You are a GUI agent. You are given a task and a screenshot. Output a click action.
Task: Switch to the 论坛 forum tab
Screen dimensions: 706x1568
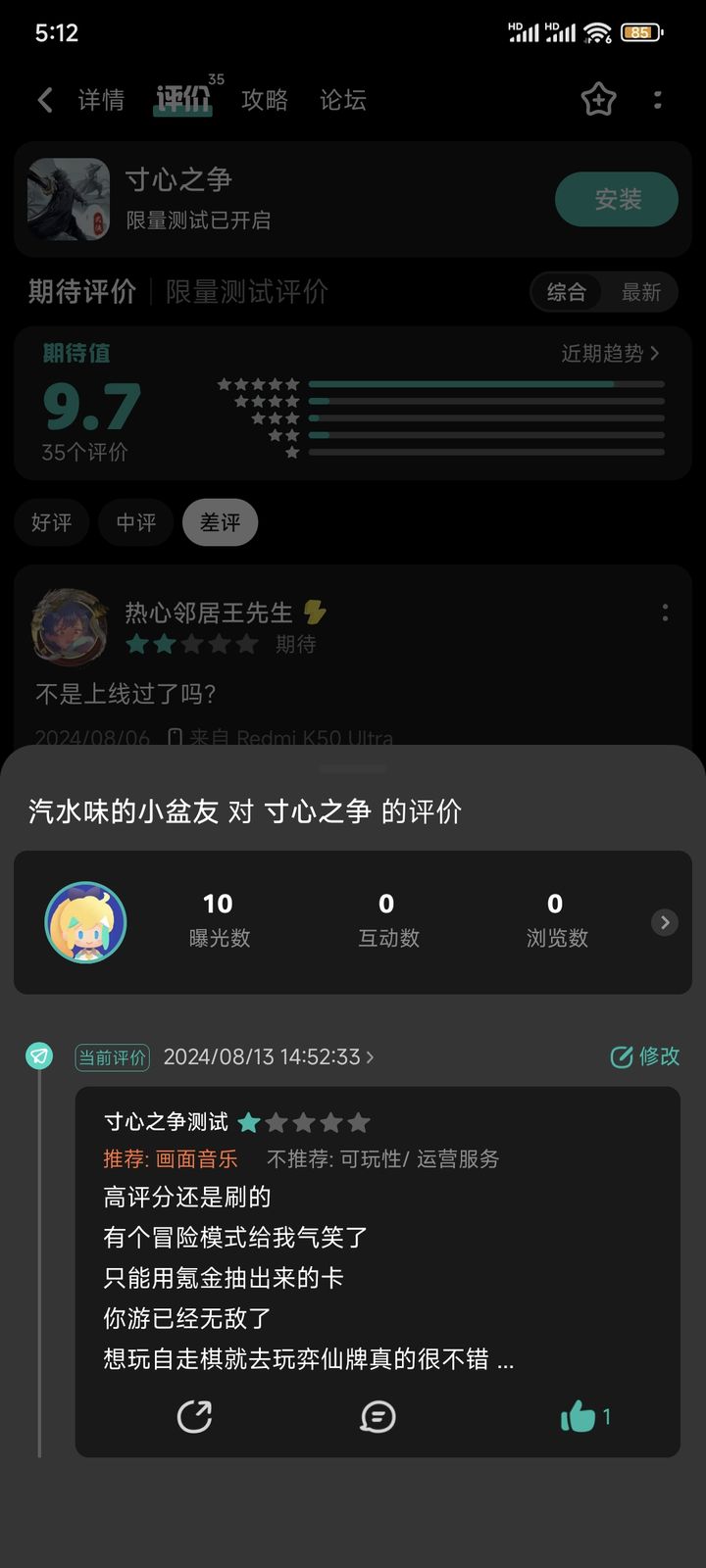coord(340,99)
